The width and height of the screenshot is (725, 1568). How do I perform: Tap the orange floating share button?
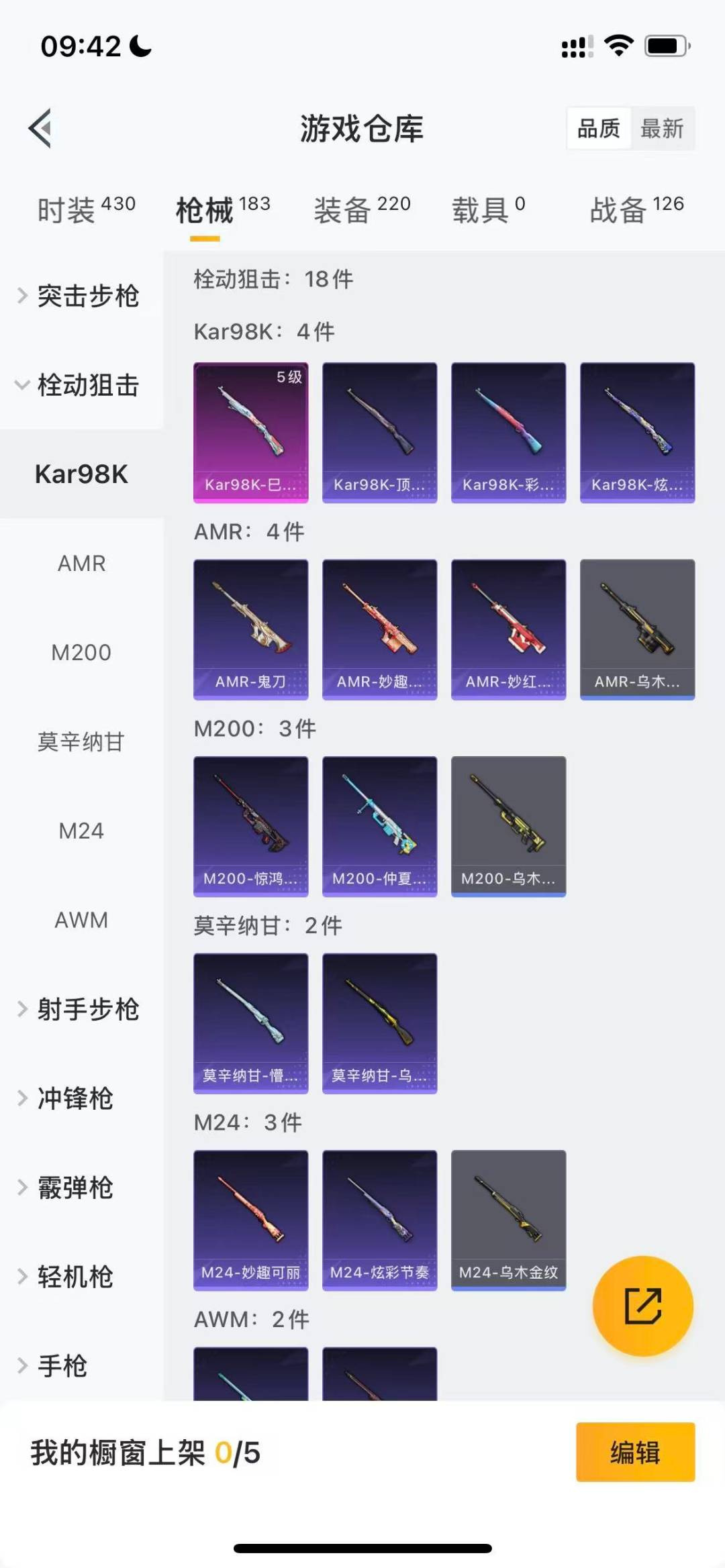(642, 1306)
